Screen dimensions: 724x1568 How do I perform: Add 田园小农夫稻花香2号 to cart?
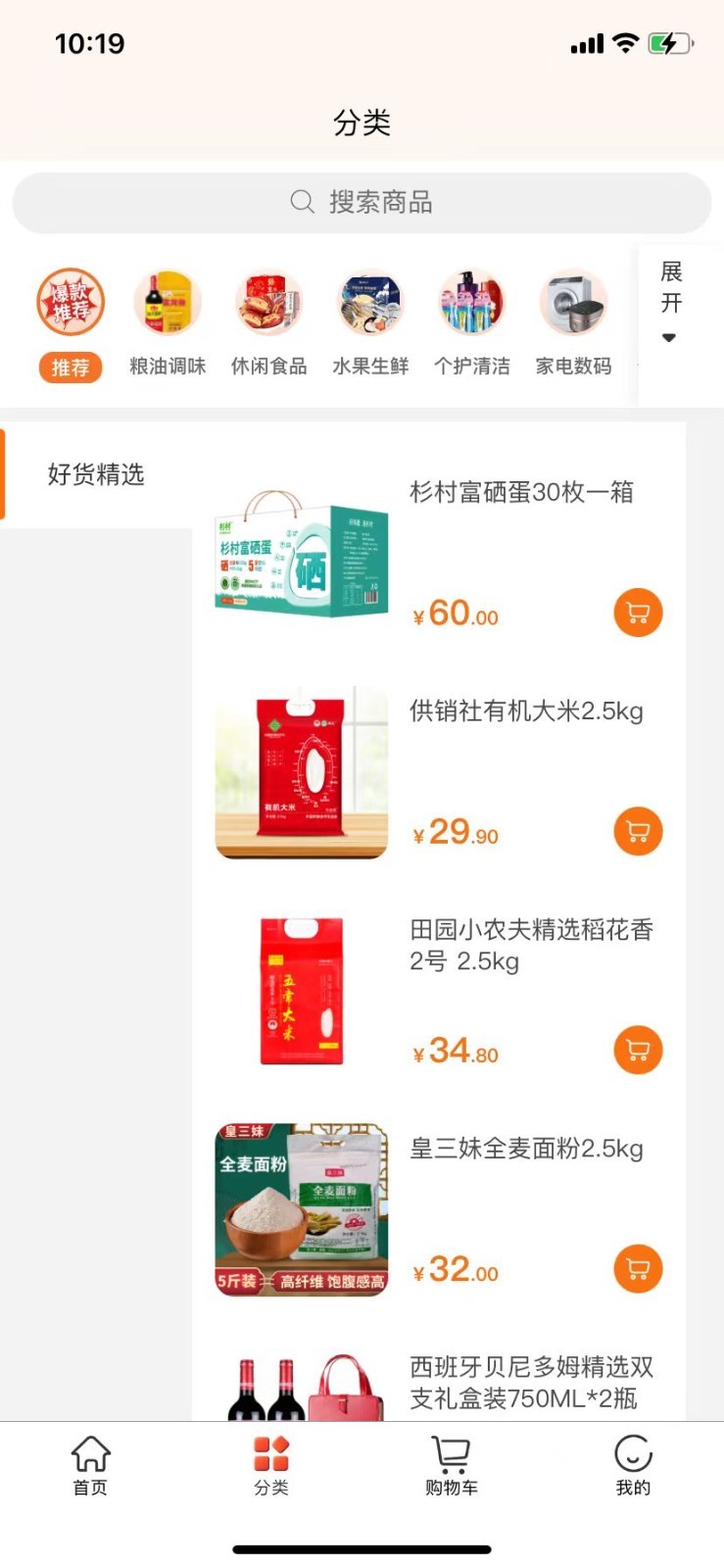click(x=638, y=1049)
